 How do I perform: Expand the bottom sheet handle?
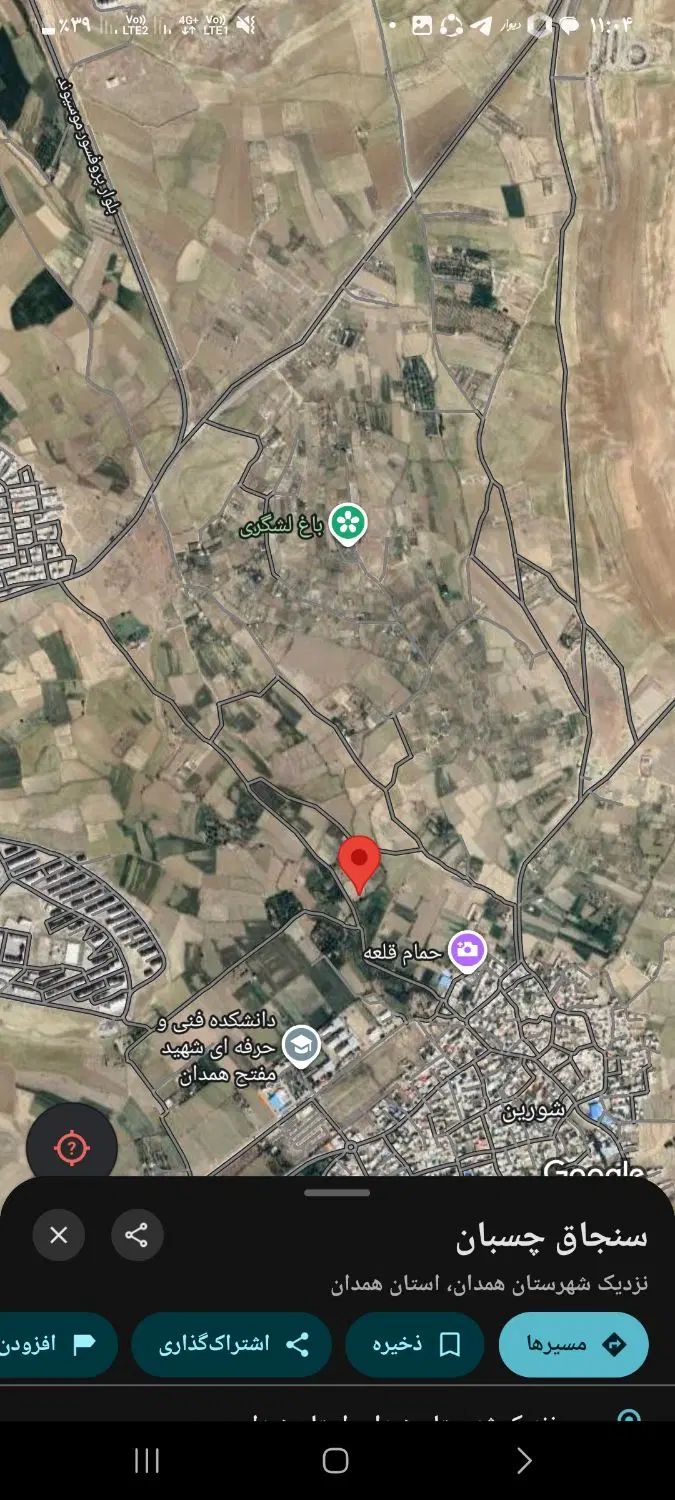[x=337, y=1192]
